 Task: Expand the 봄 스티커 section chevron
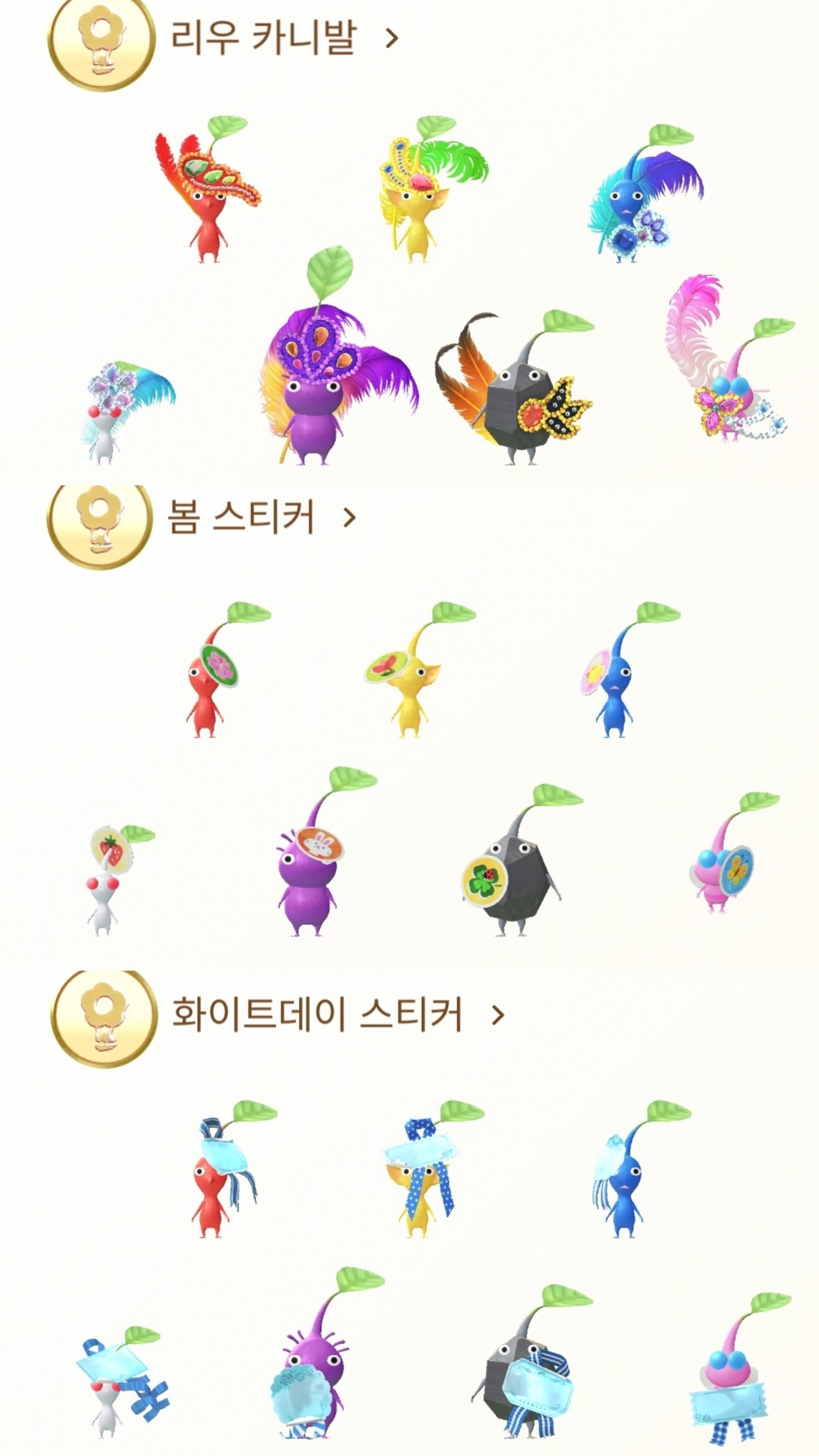point(349,517)
